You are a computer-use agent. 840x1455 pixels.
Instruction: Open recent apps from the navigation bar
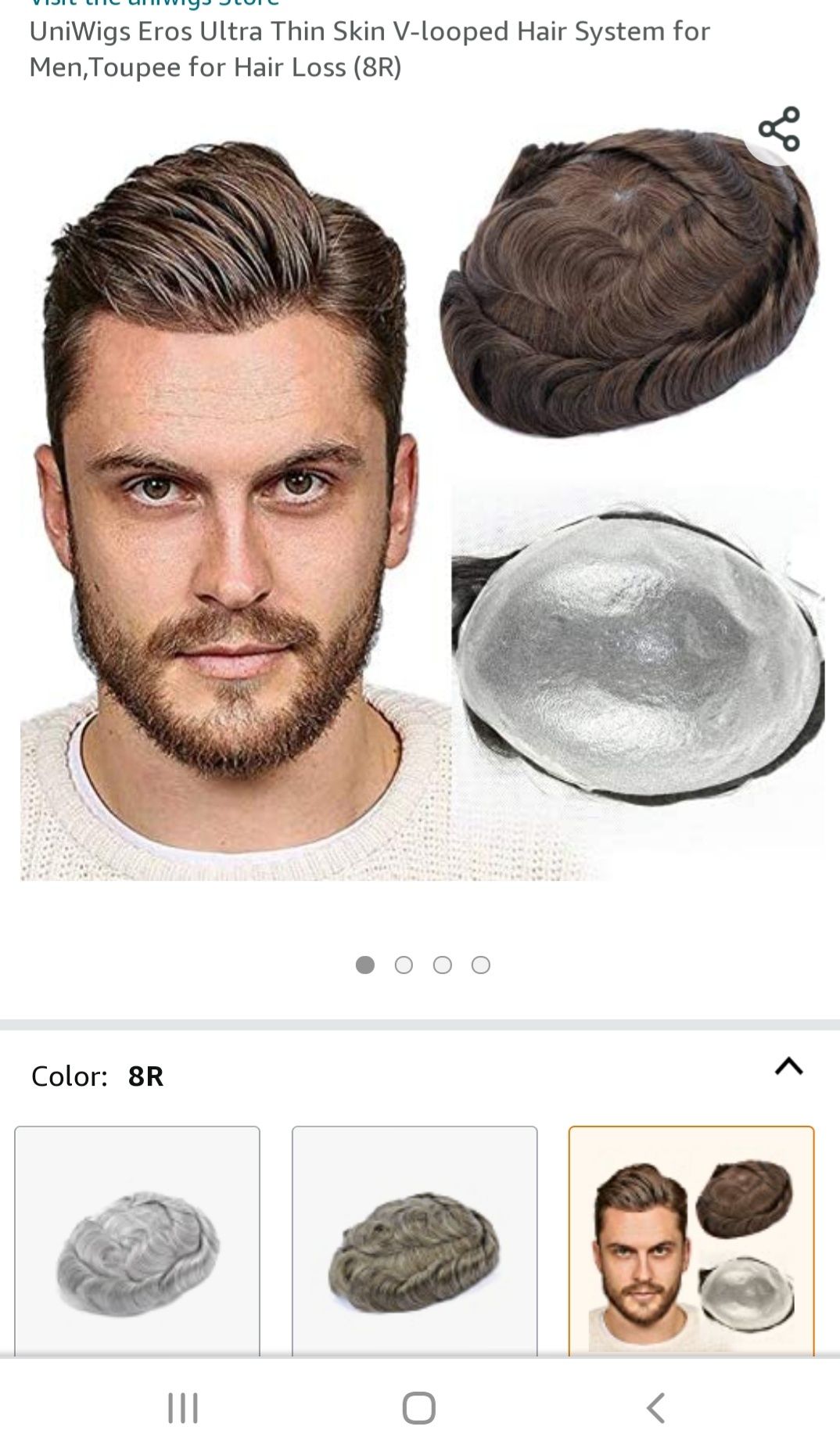pos(183,1407)
